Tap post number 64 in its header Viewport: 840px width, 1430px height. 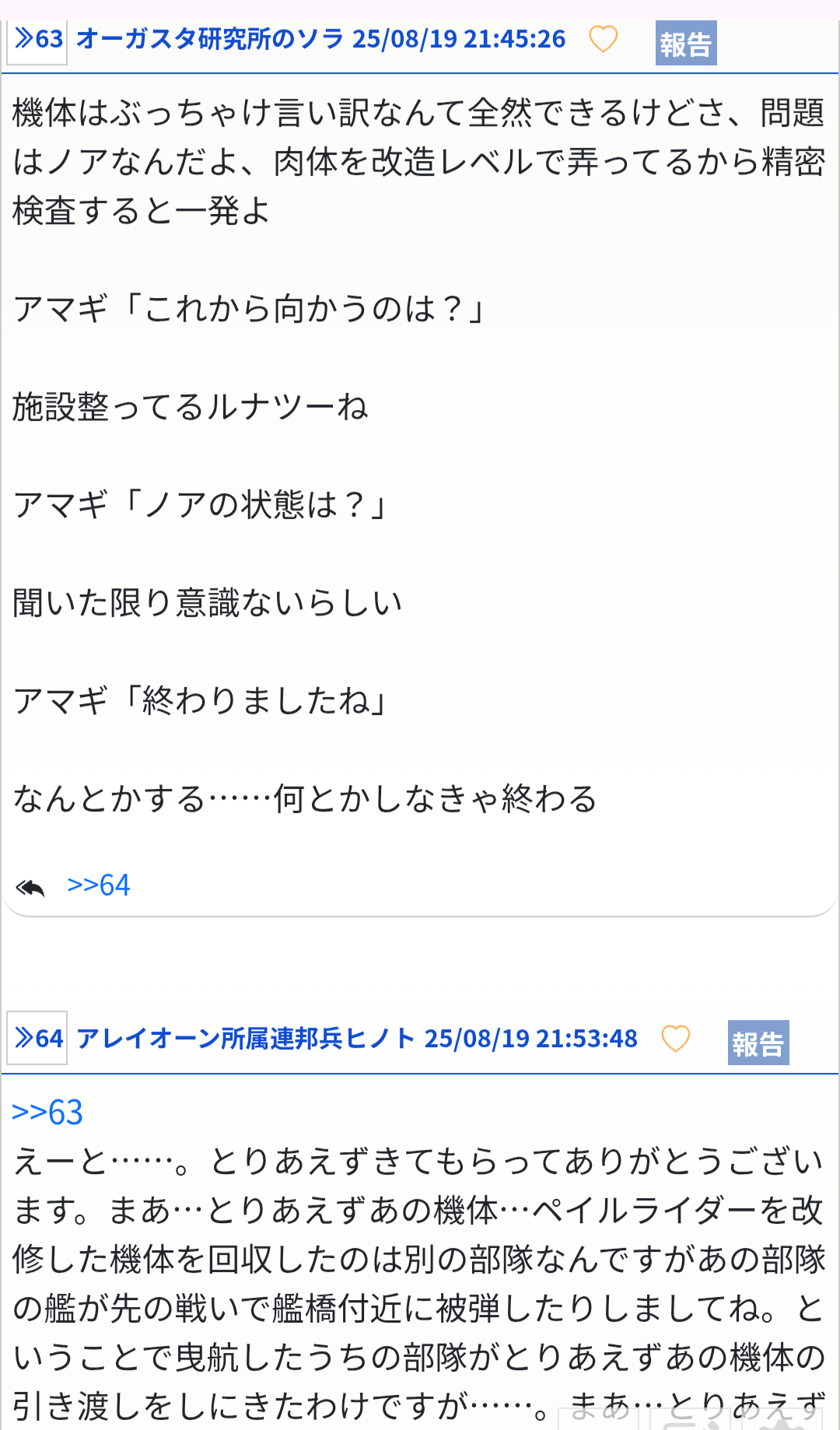37,1039
